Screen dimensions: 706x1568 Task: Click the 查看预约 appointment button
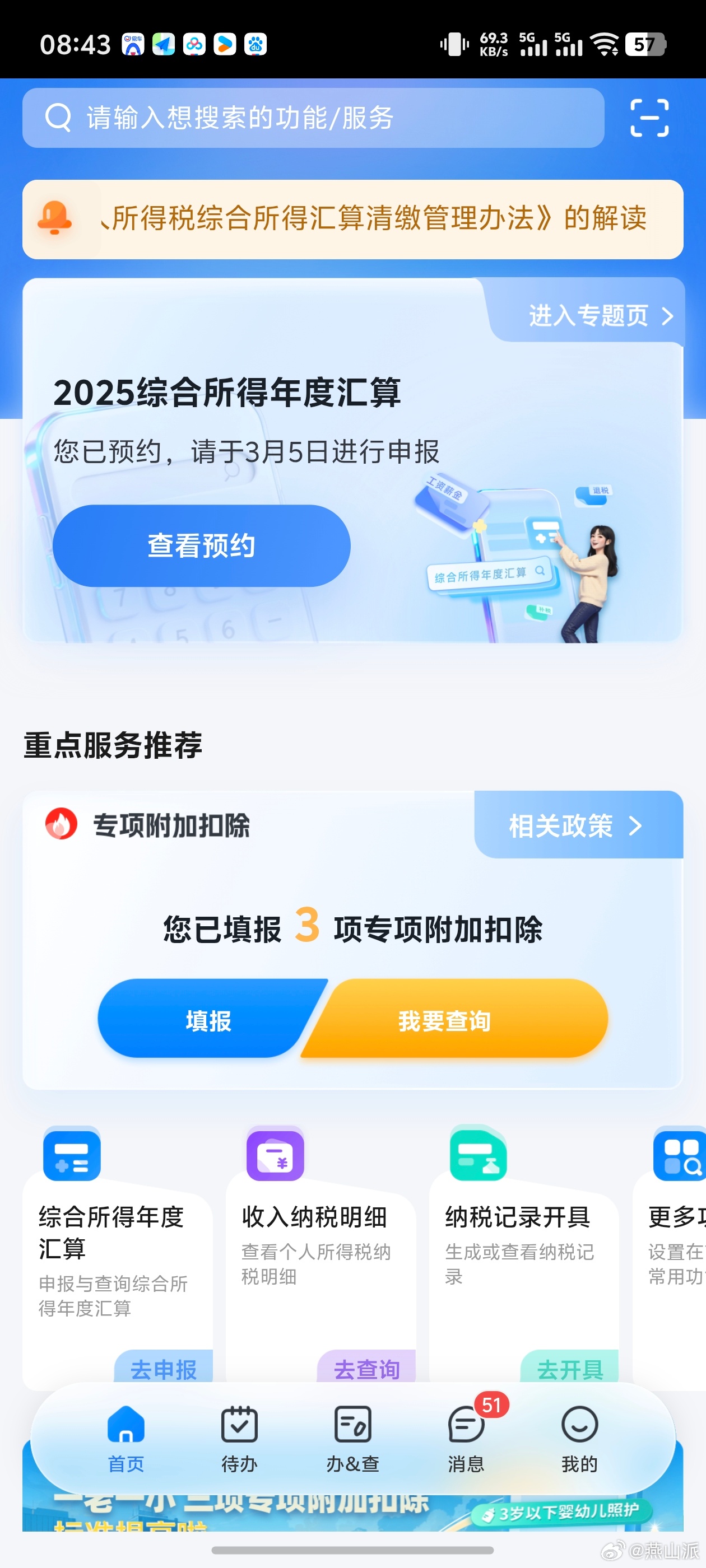(x=202, y=545)
